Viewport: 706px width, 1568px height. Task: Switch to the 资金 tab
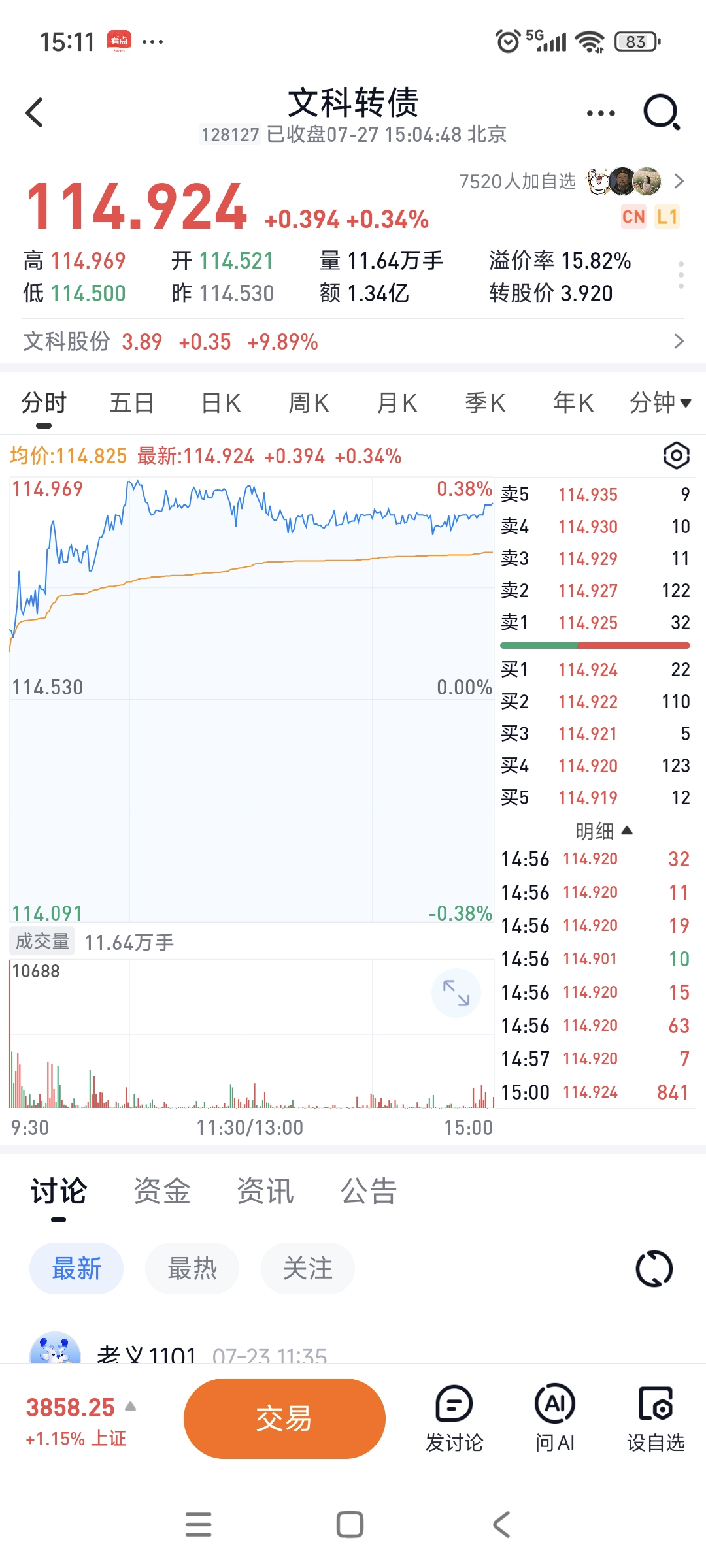(162, 1191)
